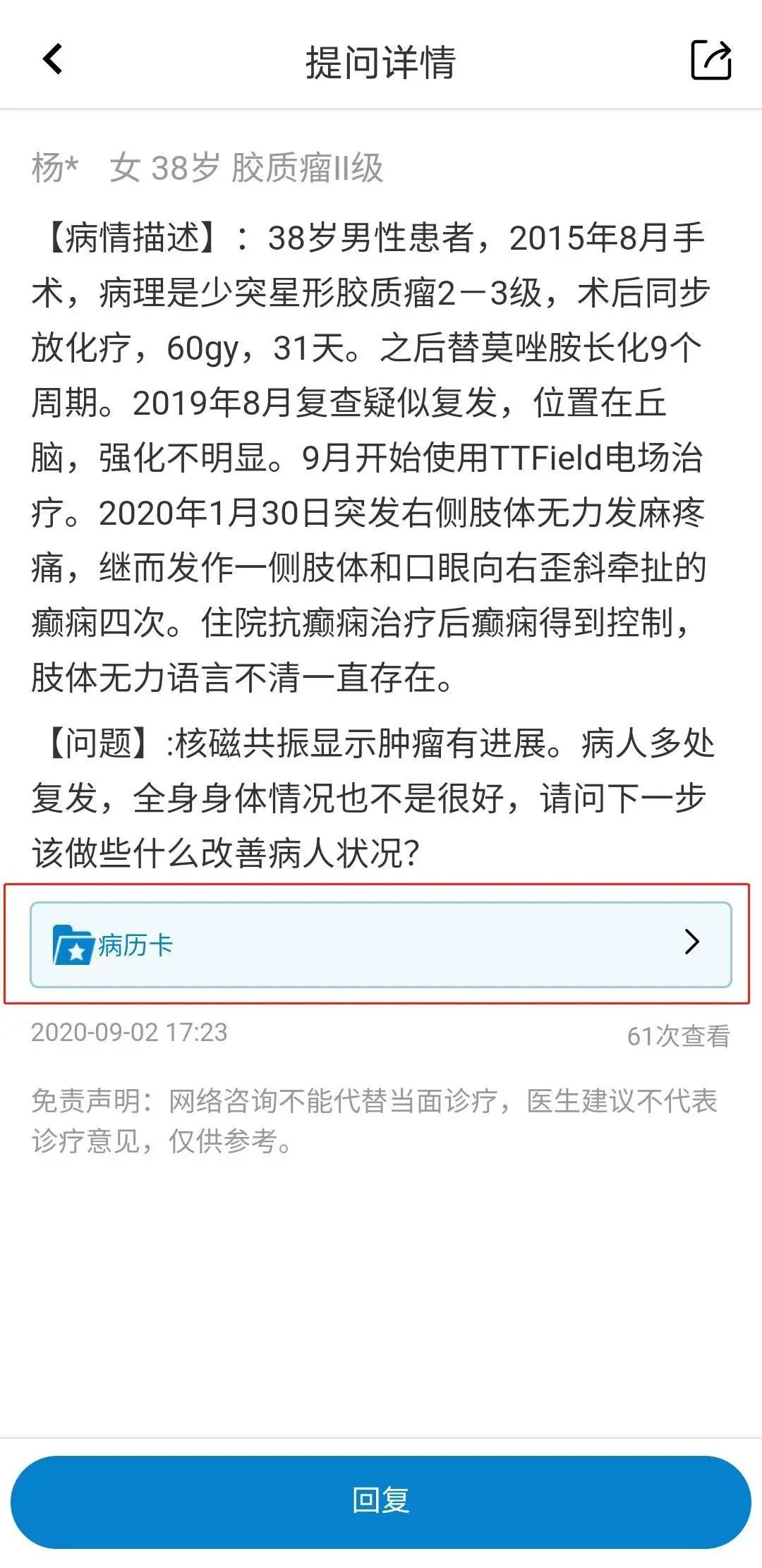Open the 病历卡 medical record card
762x1568 pixels.
pos(380,944)
